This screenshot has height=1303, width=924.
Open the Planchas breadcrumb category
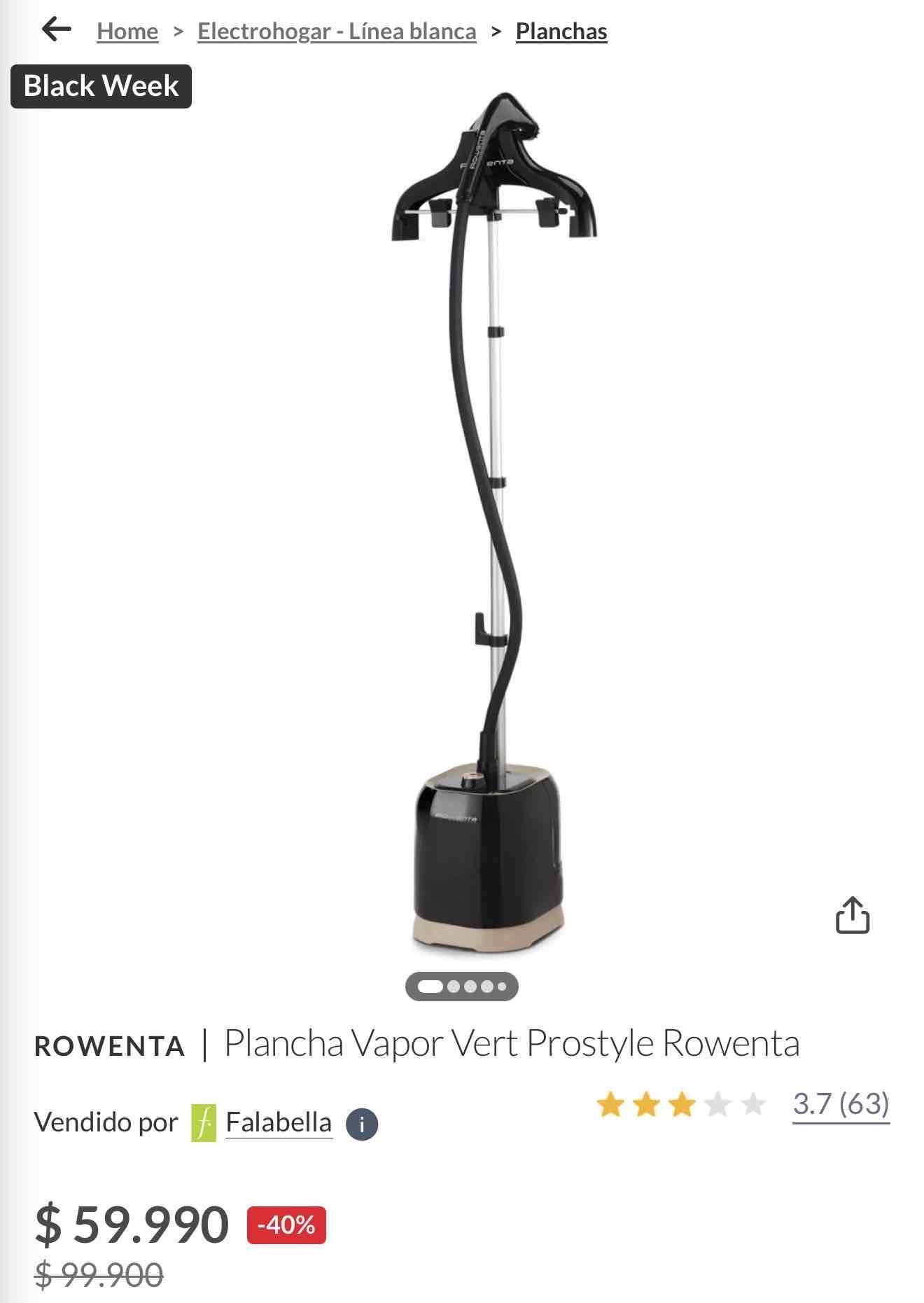(x=561, y=31)
